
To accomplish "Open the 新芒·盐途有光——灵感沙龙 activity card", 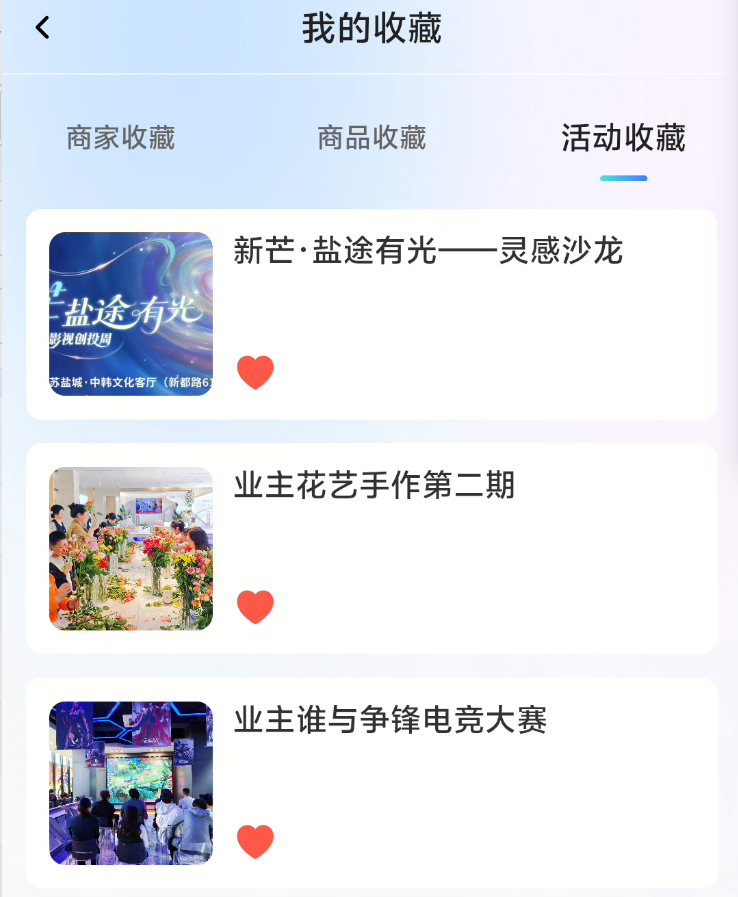I will tap(428, 251).
